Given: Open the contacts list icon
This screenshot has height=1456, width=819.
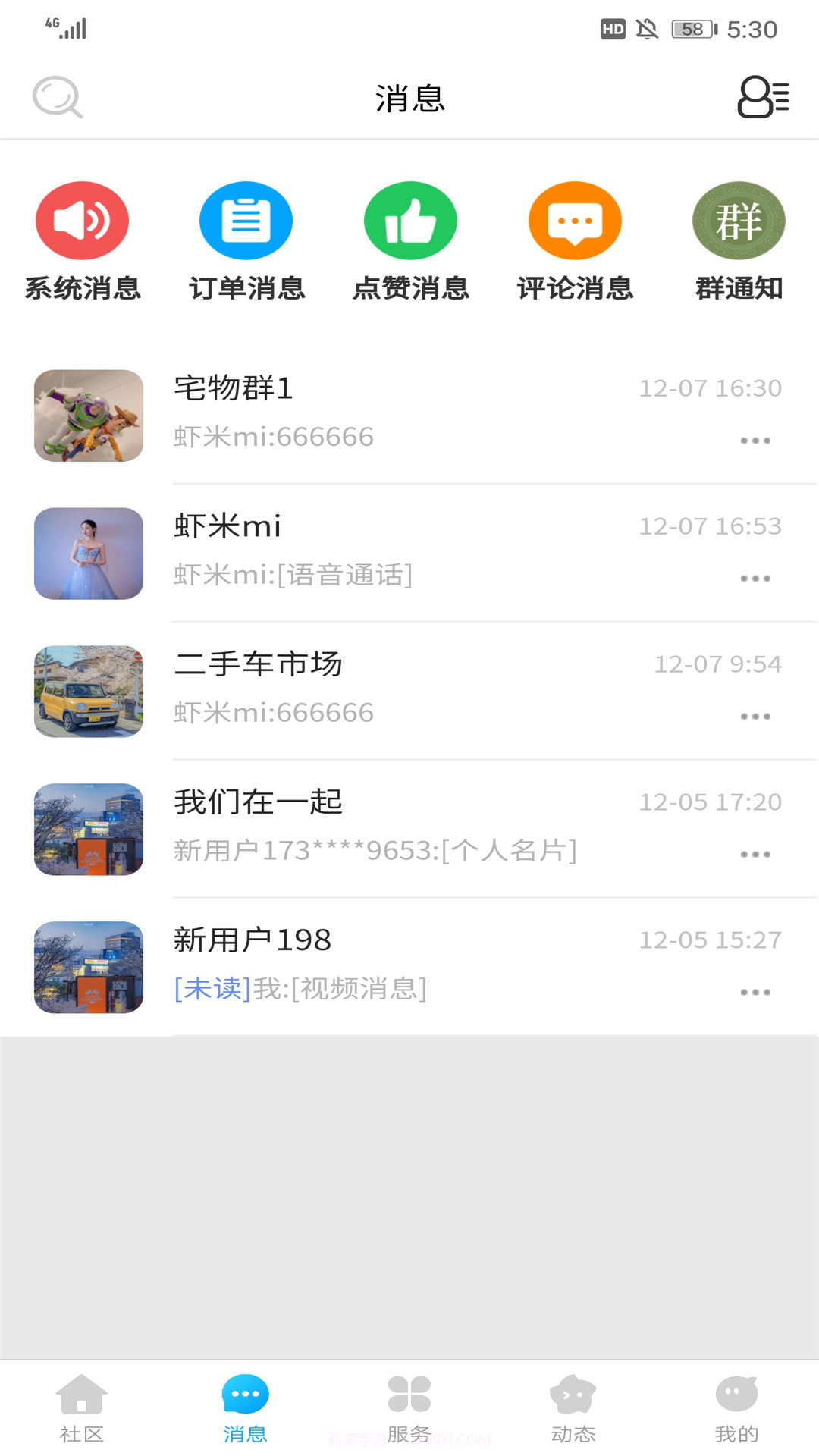Looking at the screenshot, I should [x=762, y=98].
